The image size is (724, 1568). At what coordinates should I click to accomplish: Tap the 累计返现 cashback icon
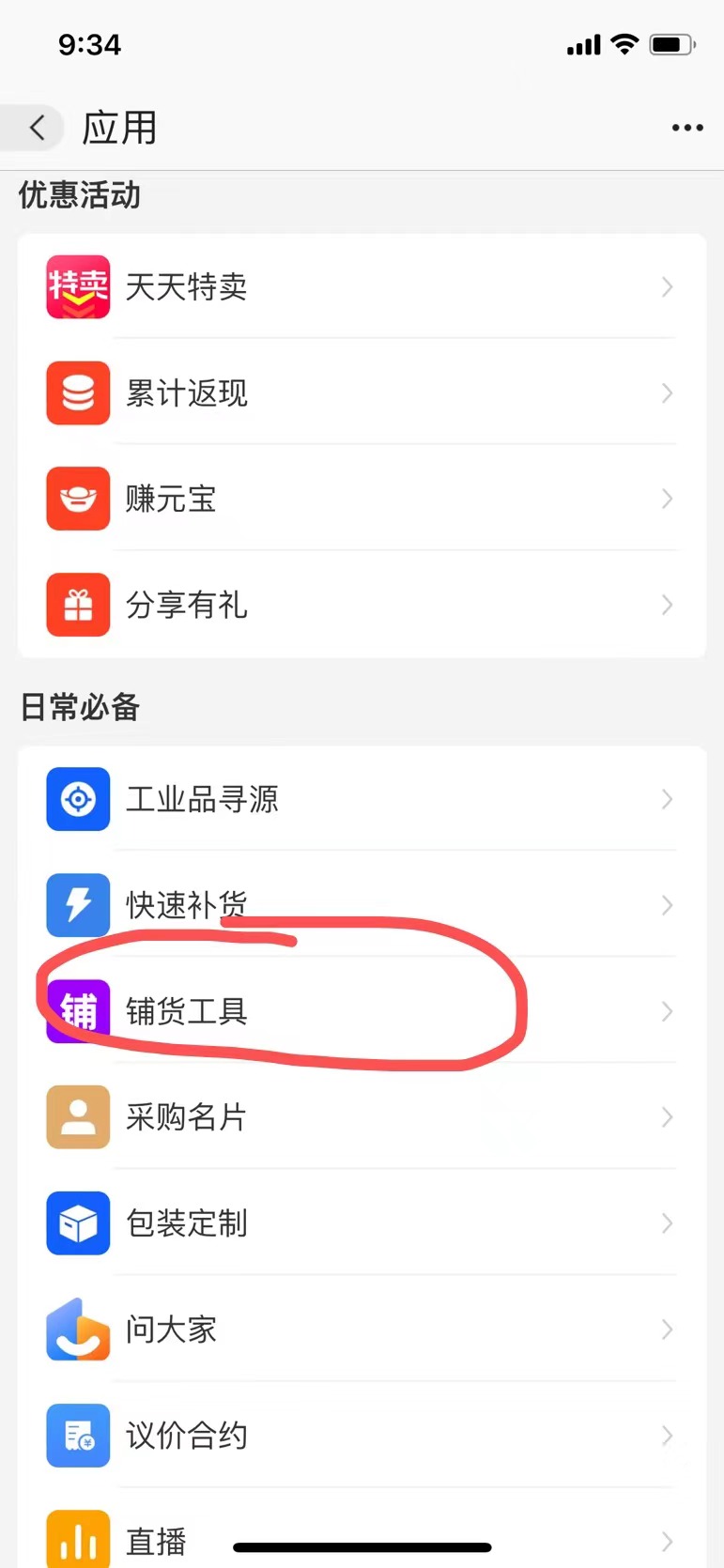[x=77, y=393]
